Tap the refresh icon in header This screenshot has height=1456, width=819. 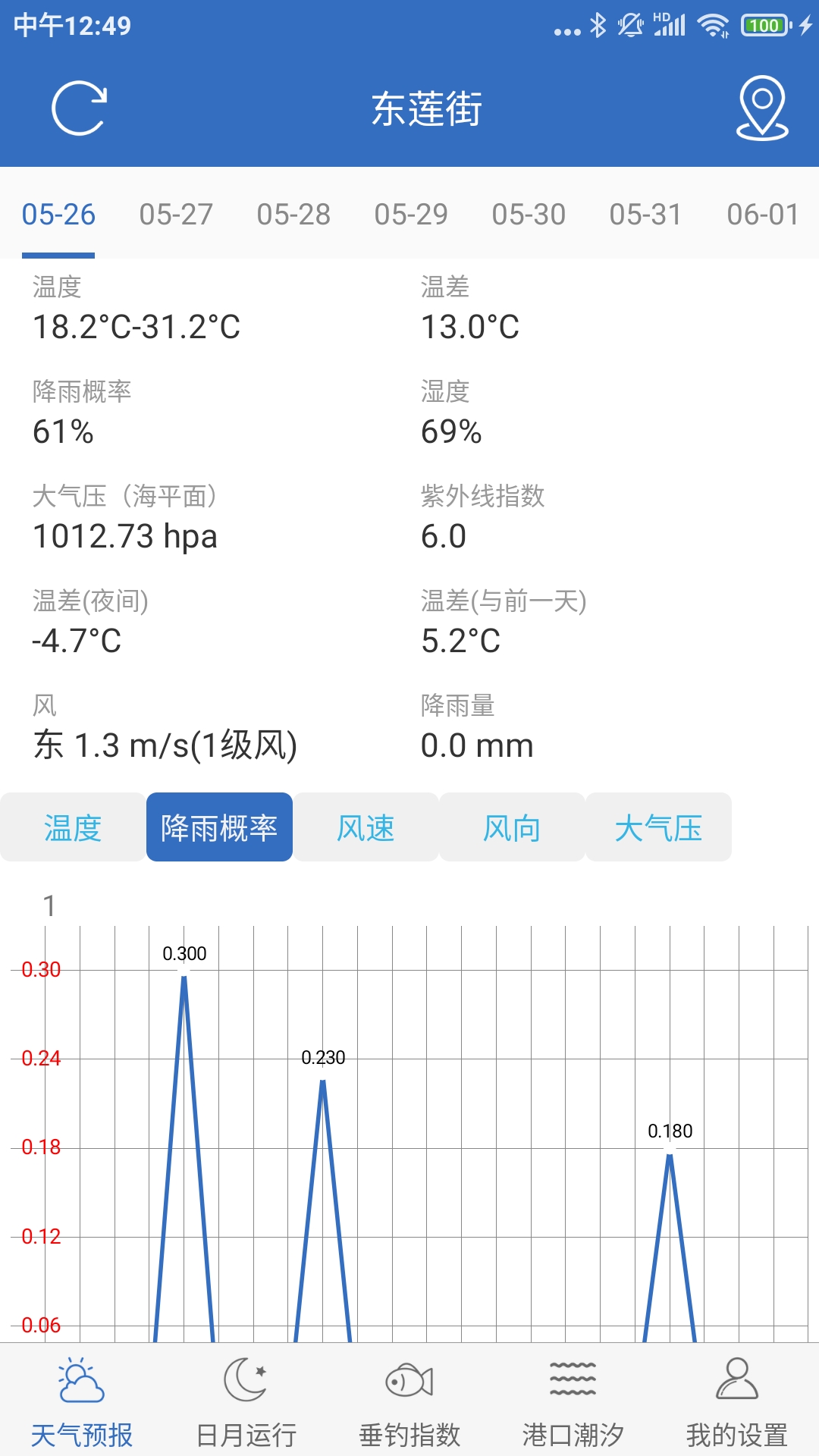(80, 108)
